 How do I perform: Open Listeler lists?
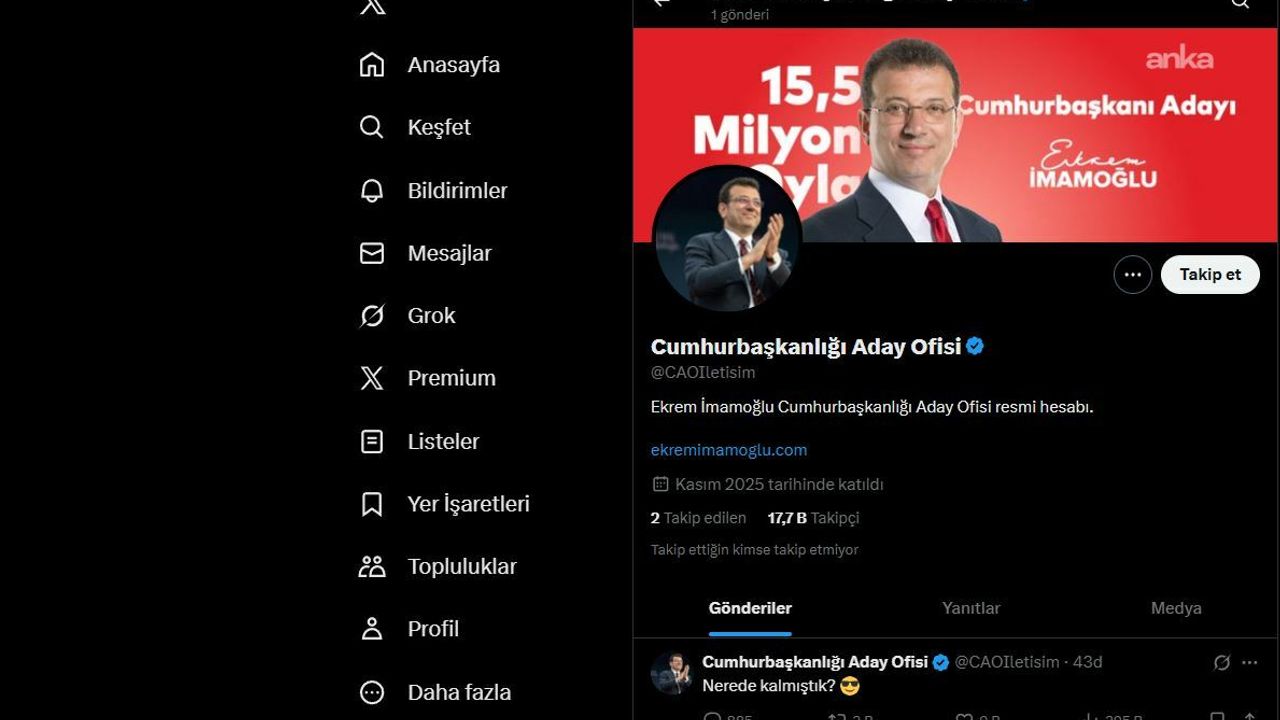click(419, 442)
